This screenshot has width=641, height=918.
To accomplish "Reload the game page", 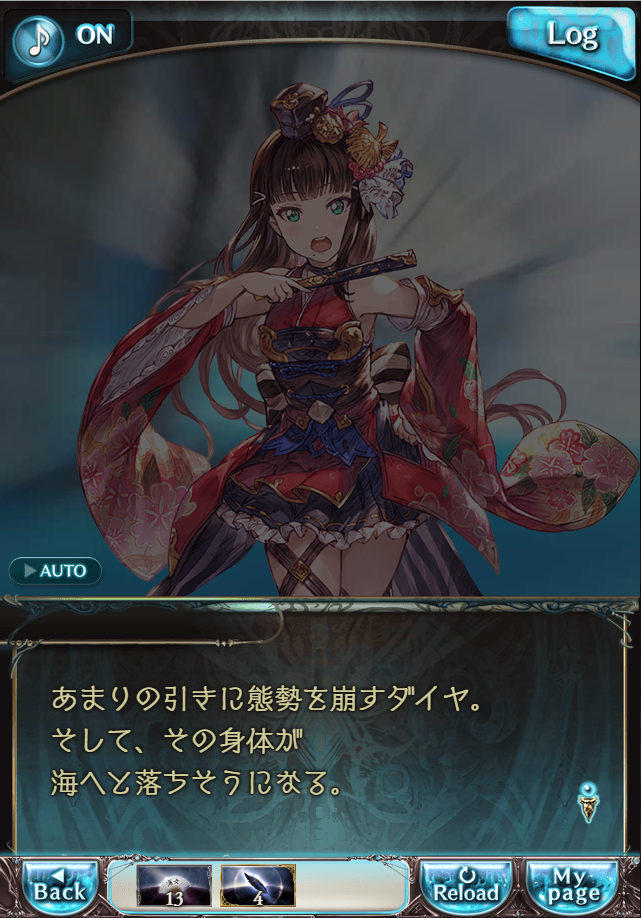I will point(466,885).
